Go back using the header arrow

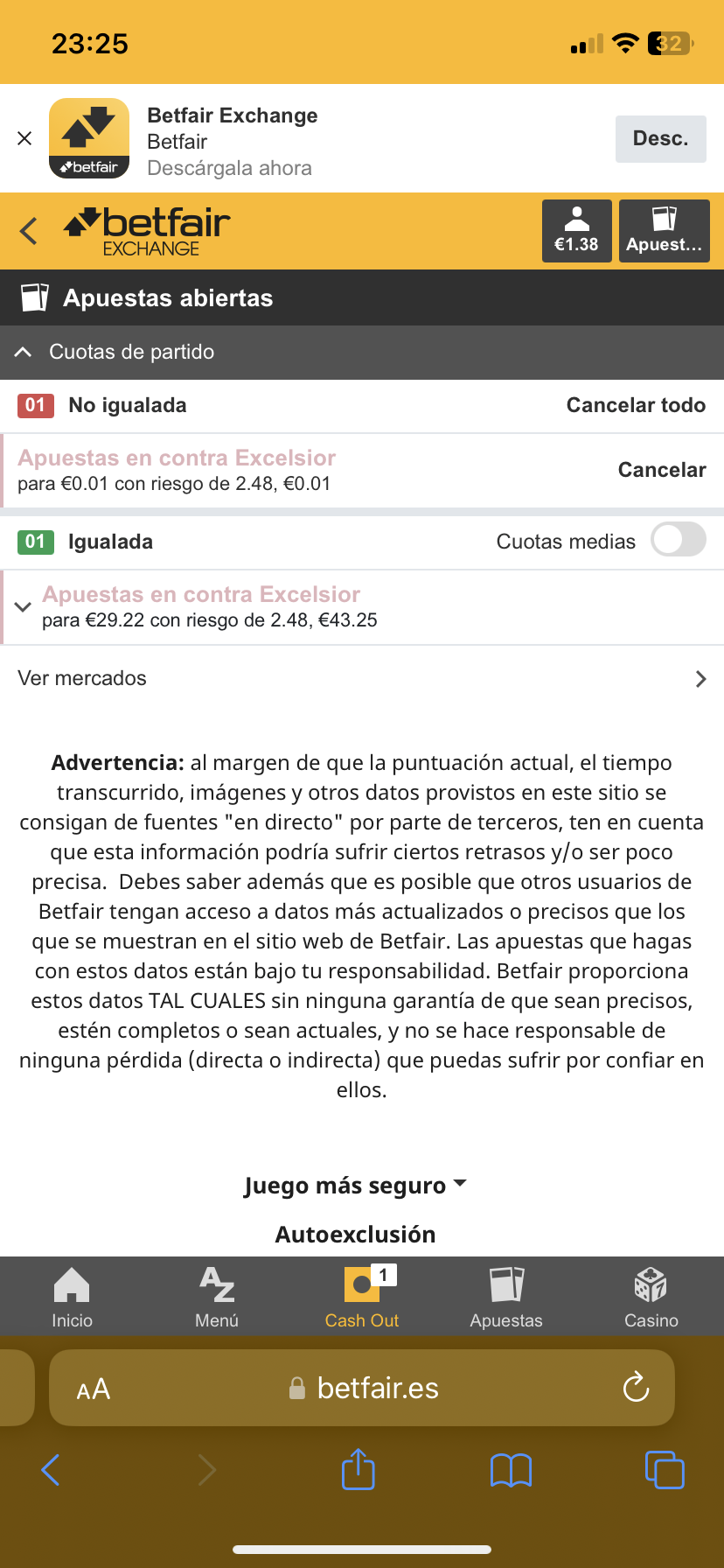[x=29, y=231]
